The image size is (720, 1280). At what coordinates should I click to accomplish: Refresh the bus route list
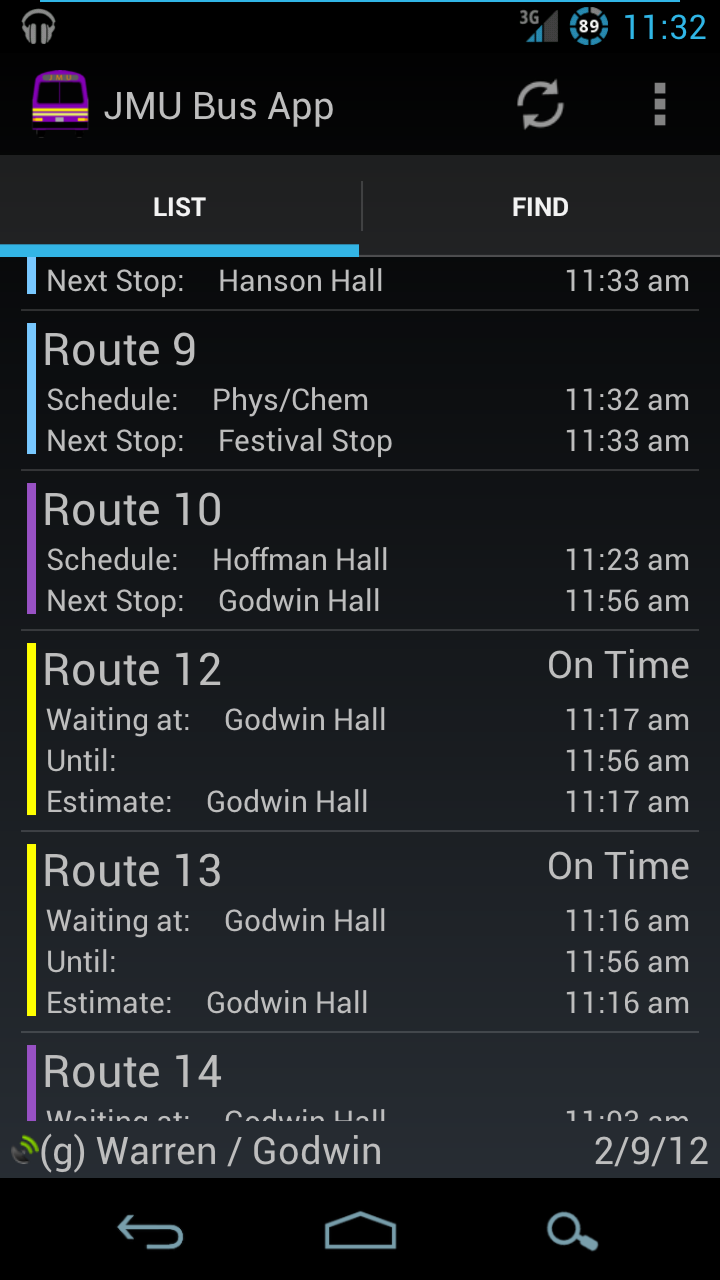(x=540, y=105)
